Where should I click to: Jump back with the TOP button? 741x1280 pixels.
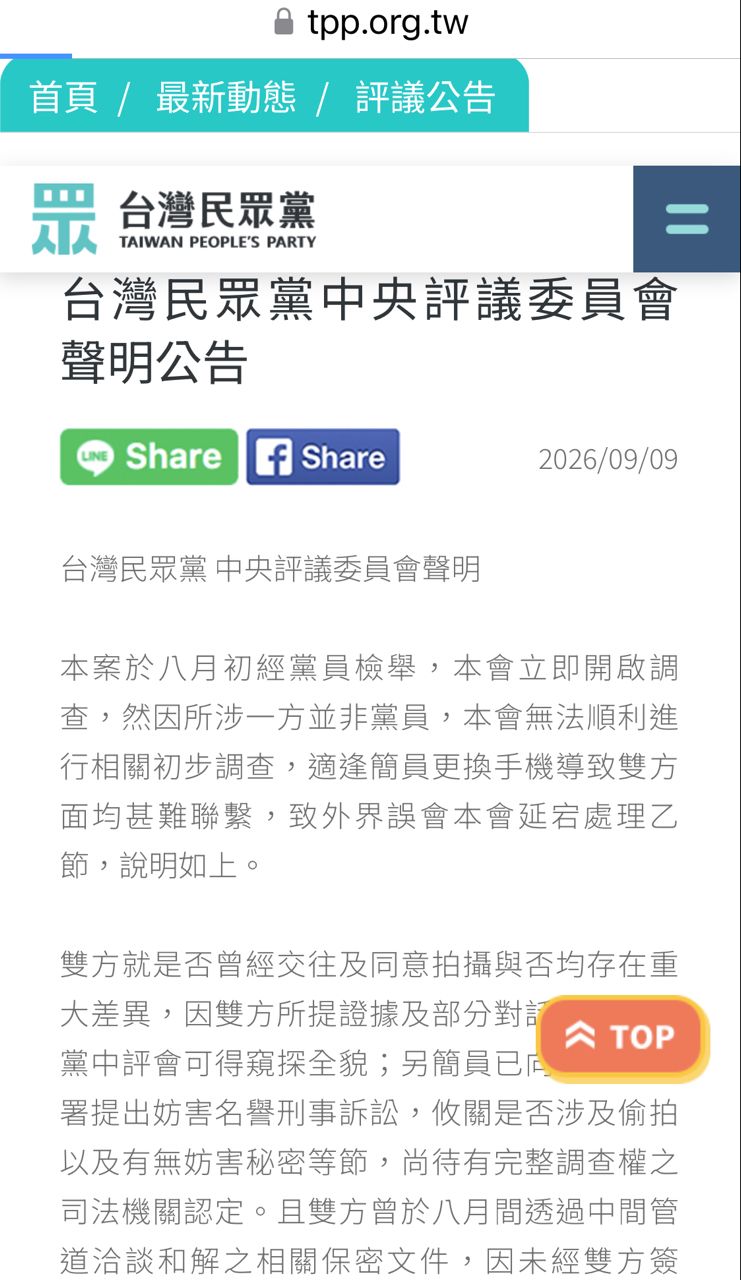pyautogui.click(x=622, y=1037)
